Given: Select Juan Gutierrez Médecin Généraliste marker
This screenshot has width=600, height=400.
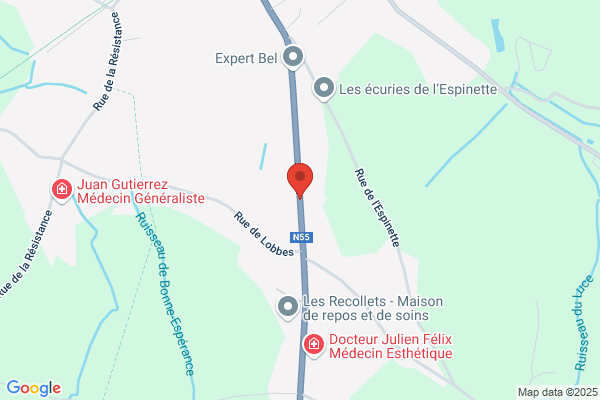Looking at the screenshot, I should click(61, 189).
